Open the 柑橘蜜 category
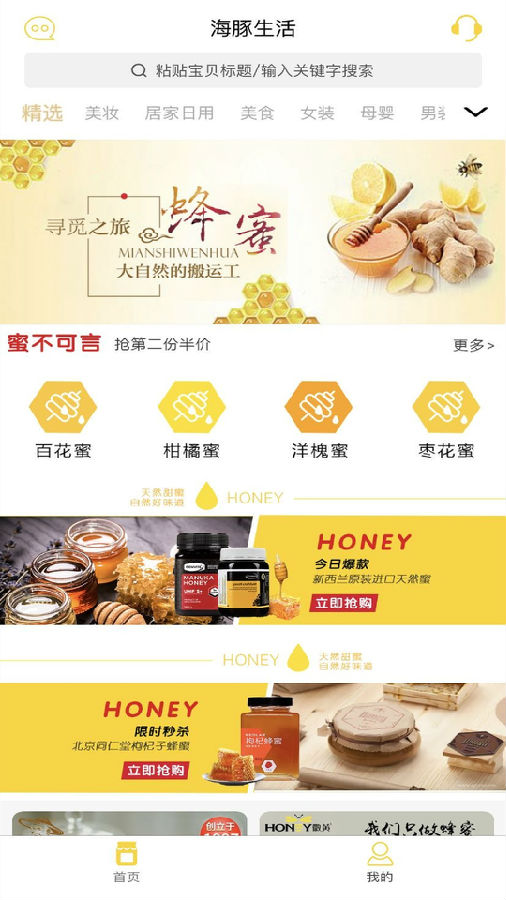The image size is (506, 900). (192, 420)
